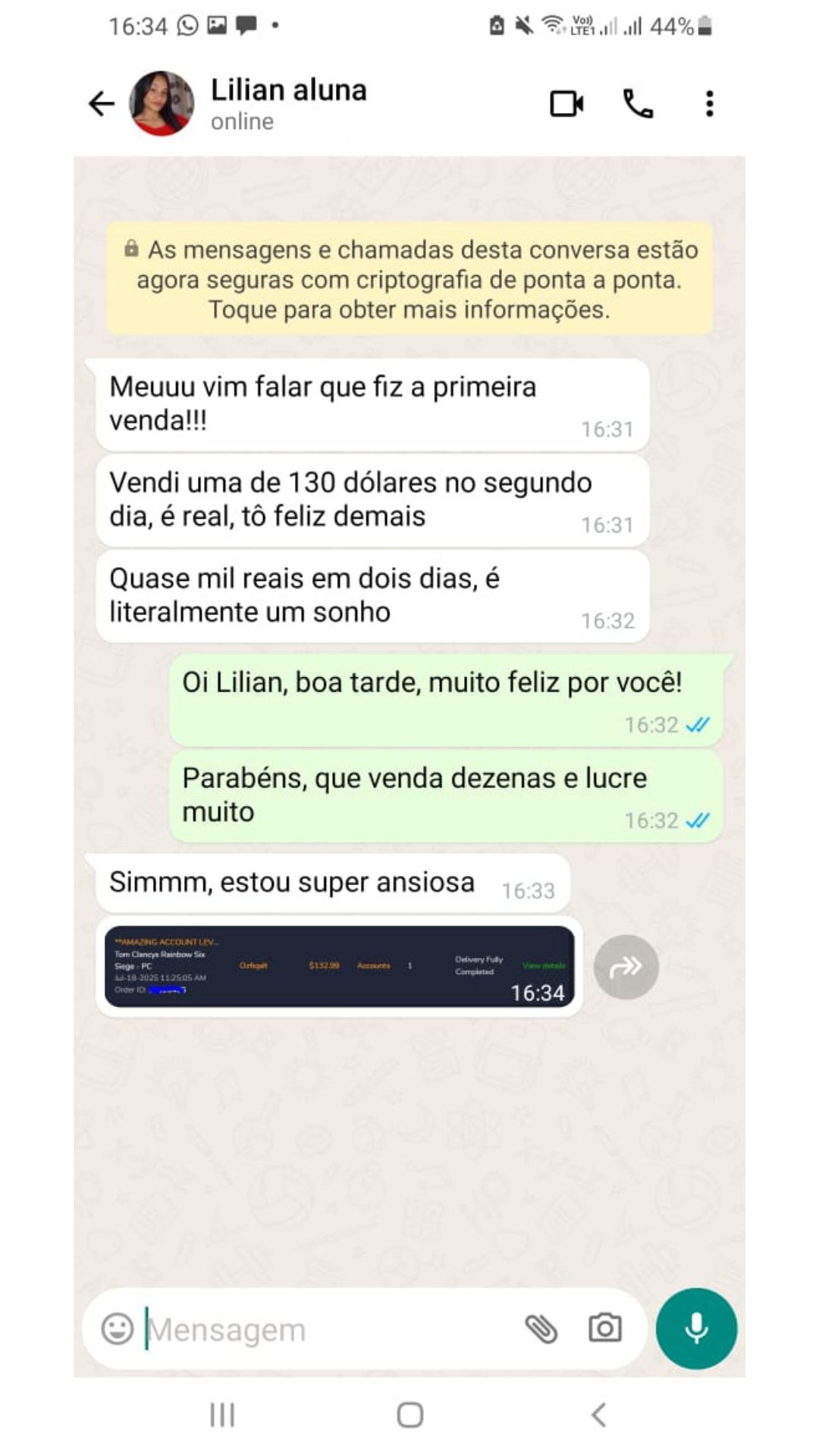Viewport: 819px width, 1456px height.
Task: Open the chat overflow menu
Action: 709,104
